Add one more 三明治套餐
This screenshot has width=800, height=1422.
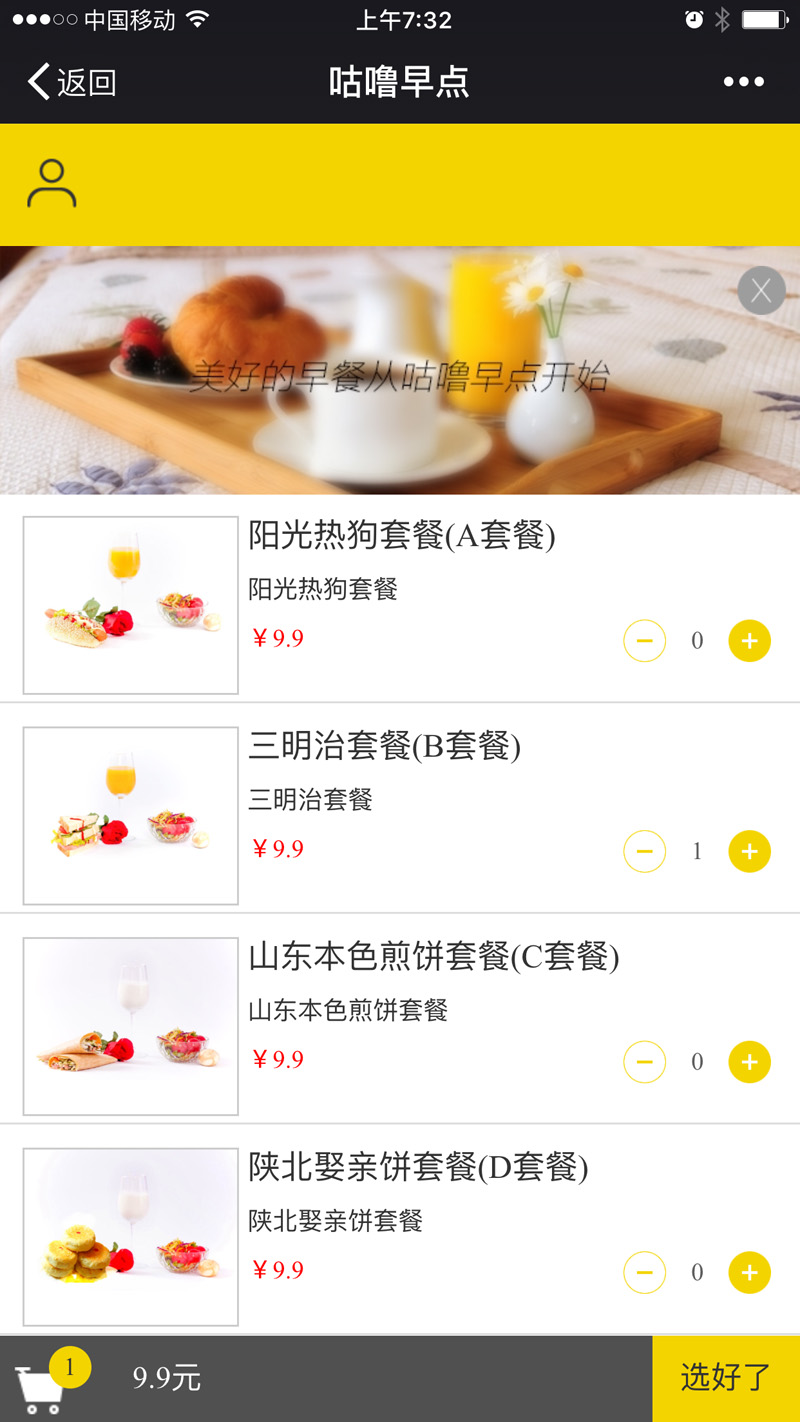(749, 851)
